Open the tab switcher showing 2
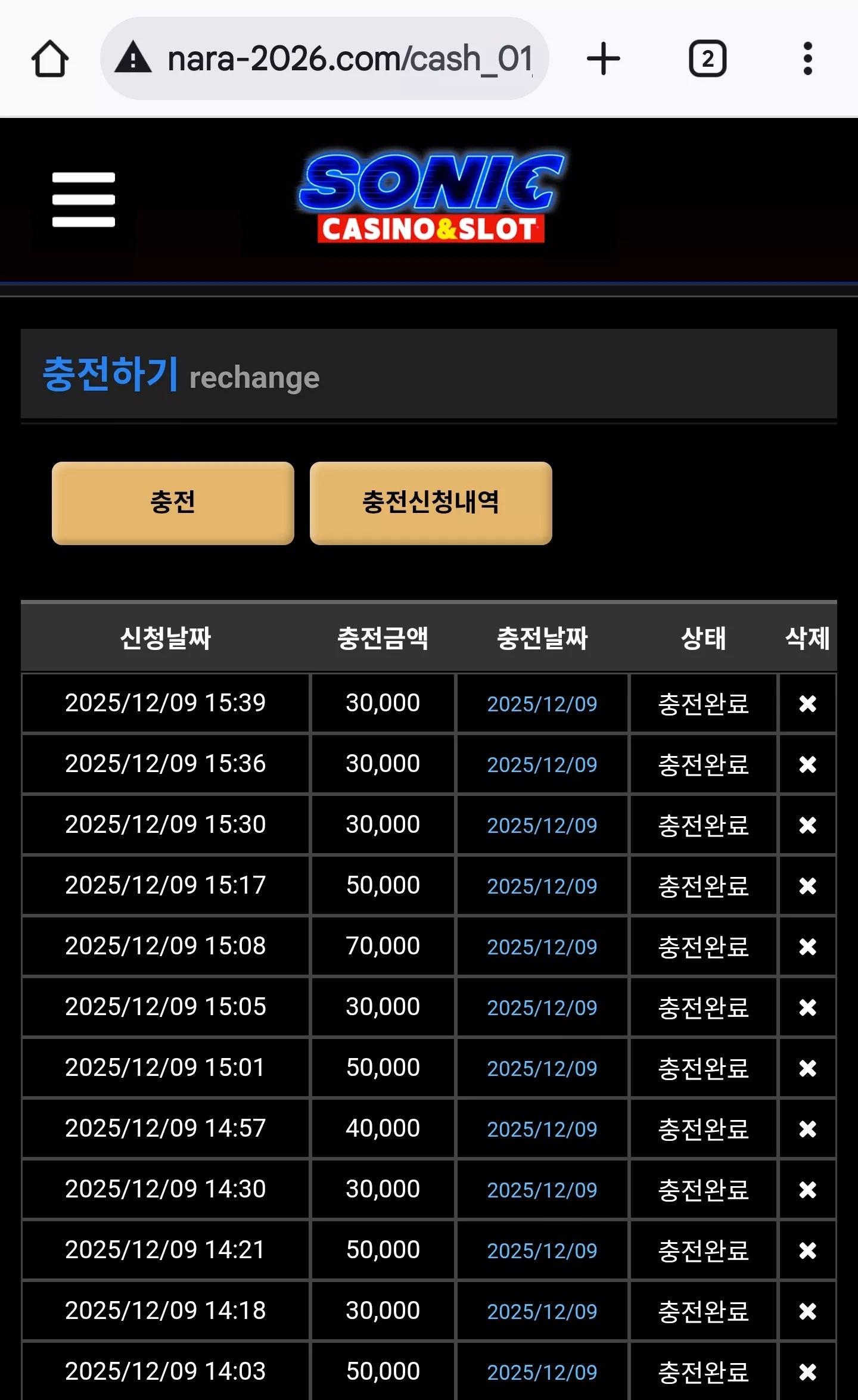The height and width of the screenshot is (1400, 858). (x=707, y=58)
